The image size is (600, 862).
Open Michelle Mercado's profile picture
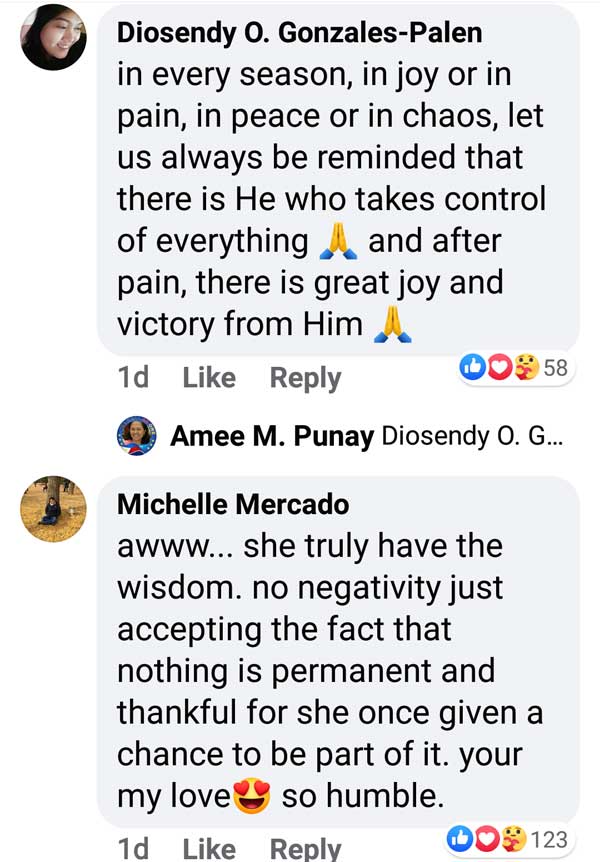point(53,509)
